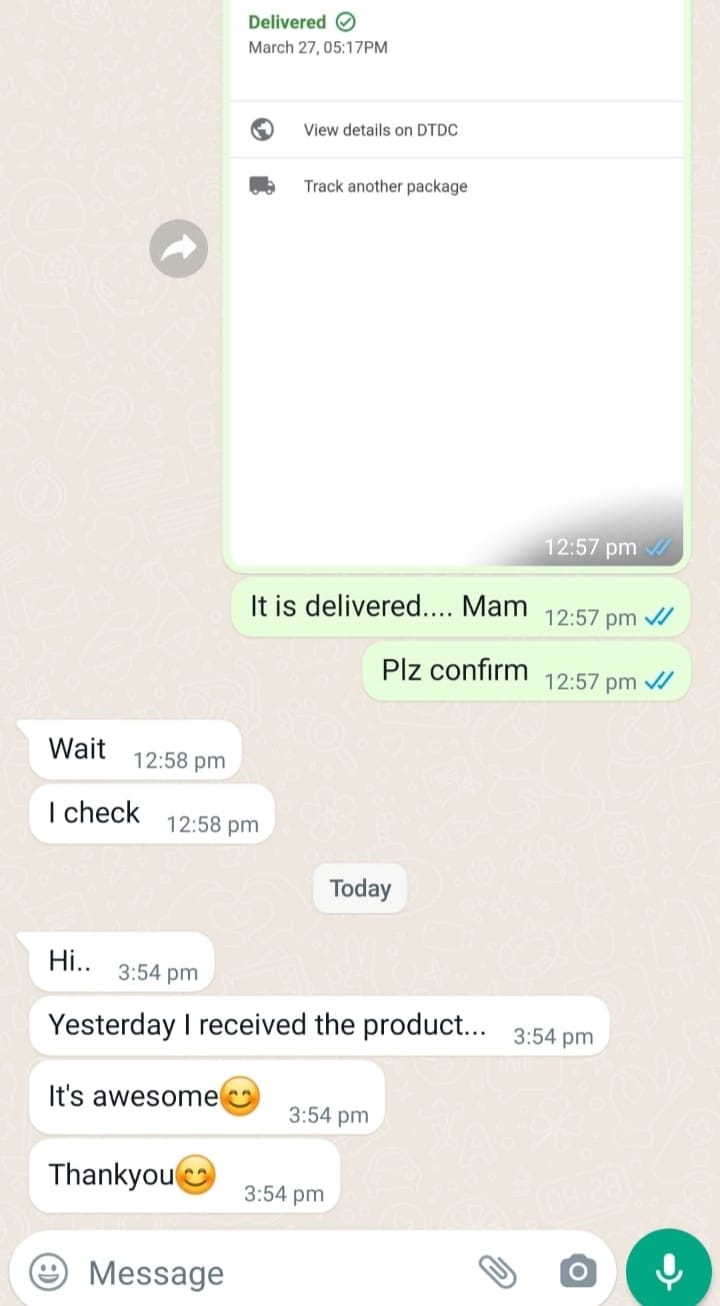Open the emoji picker

tap(48, 1272)
